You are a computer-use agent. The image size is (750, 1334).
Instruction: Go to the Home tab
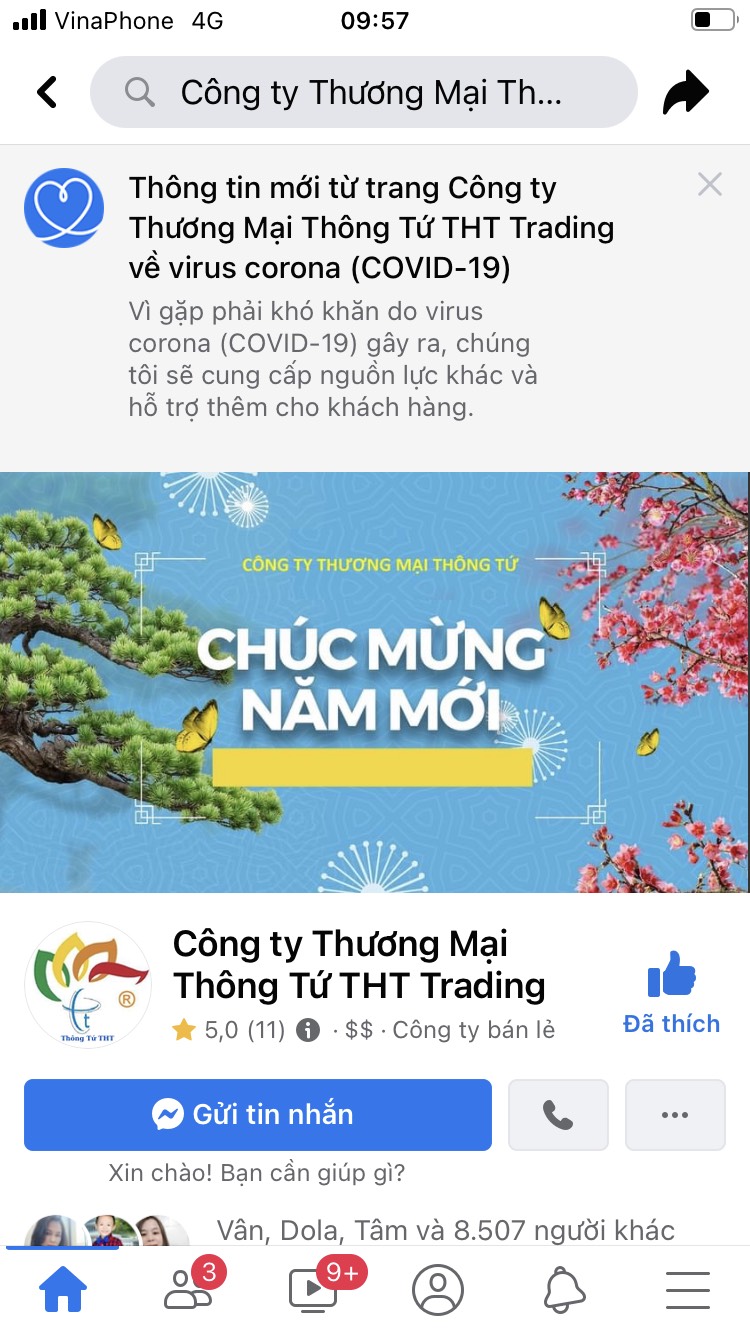pos(62,1291)
